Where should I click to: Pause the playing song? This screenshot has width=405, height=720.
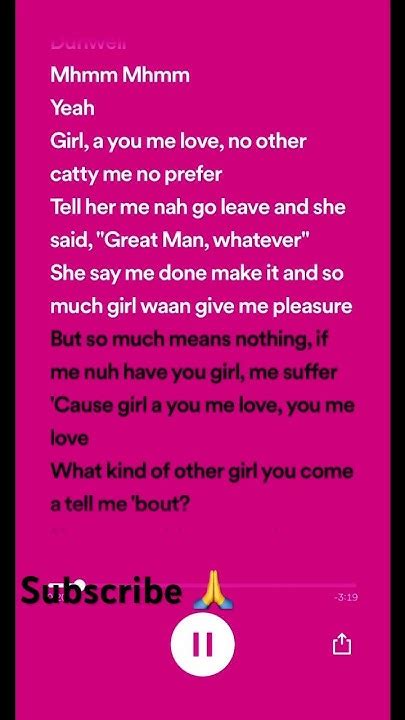pyautogui.click(x=202, y=644)
